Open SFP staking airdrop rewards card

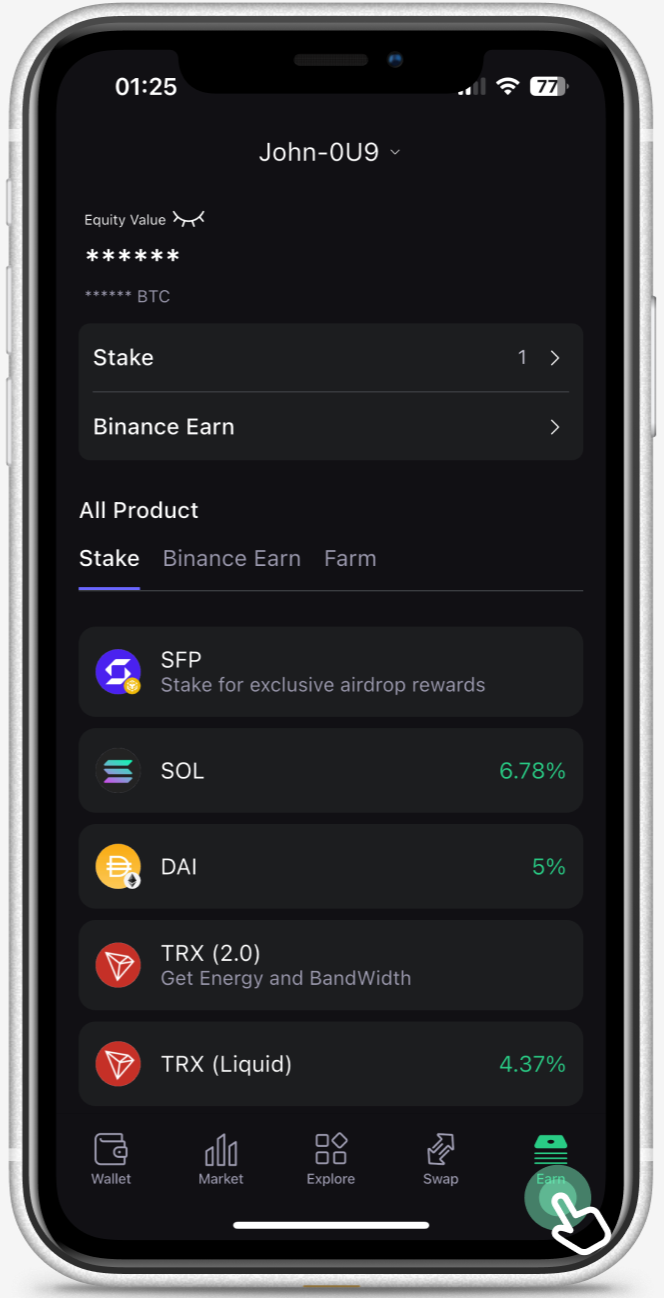tap(330, 672)
